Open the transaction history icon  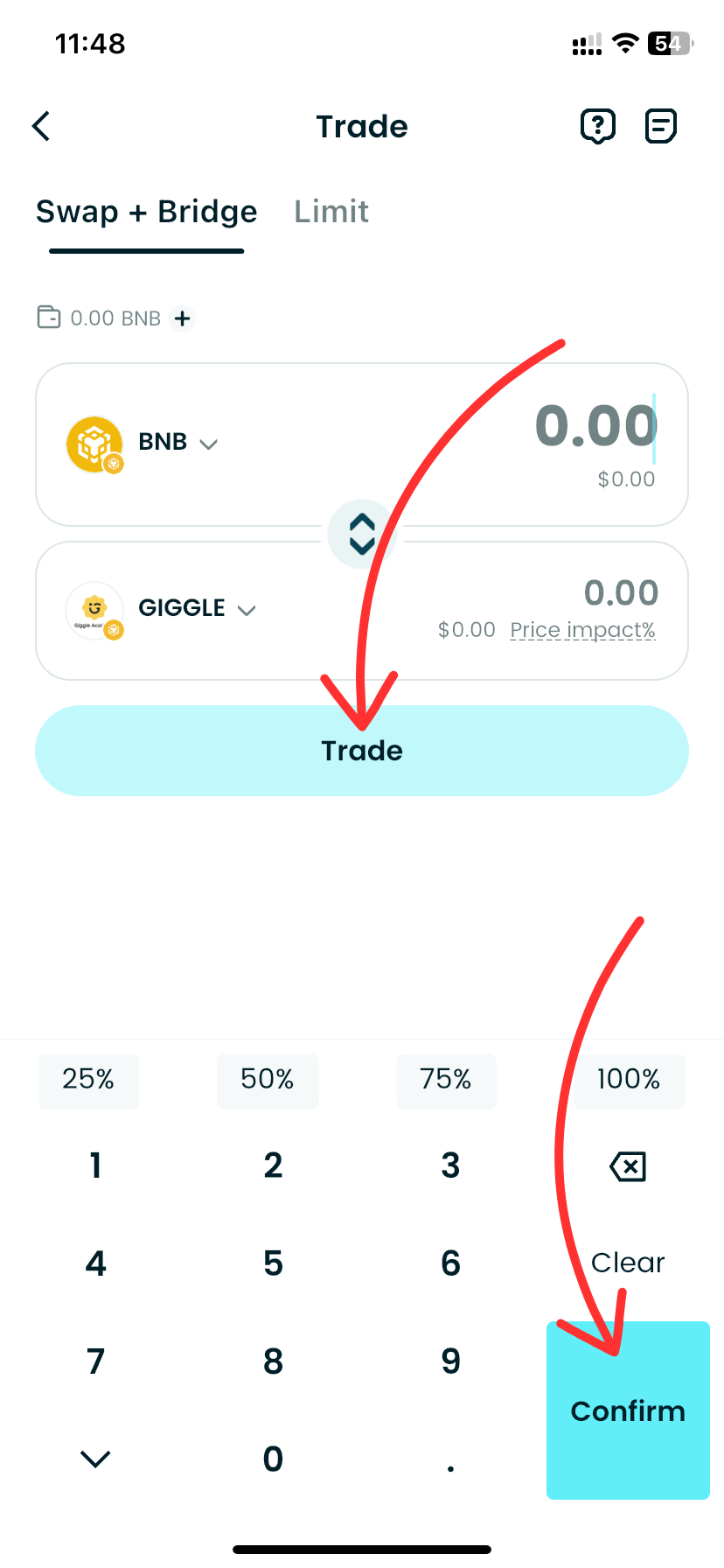pos(660,126)
